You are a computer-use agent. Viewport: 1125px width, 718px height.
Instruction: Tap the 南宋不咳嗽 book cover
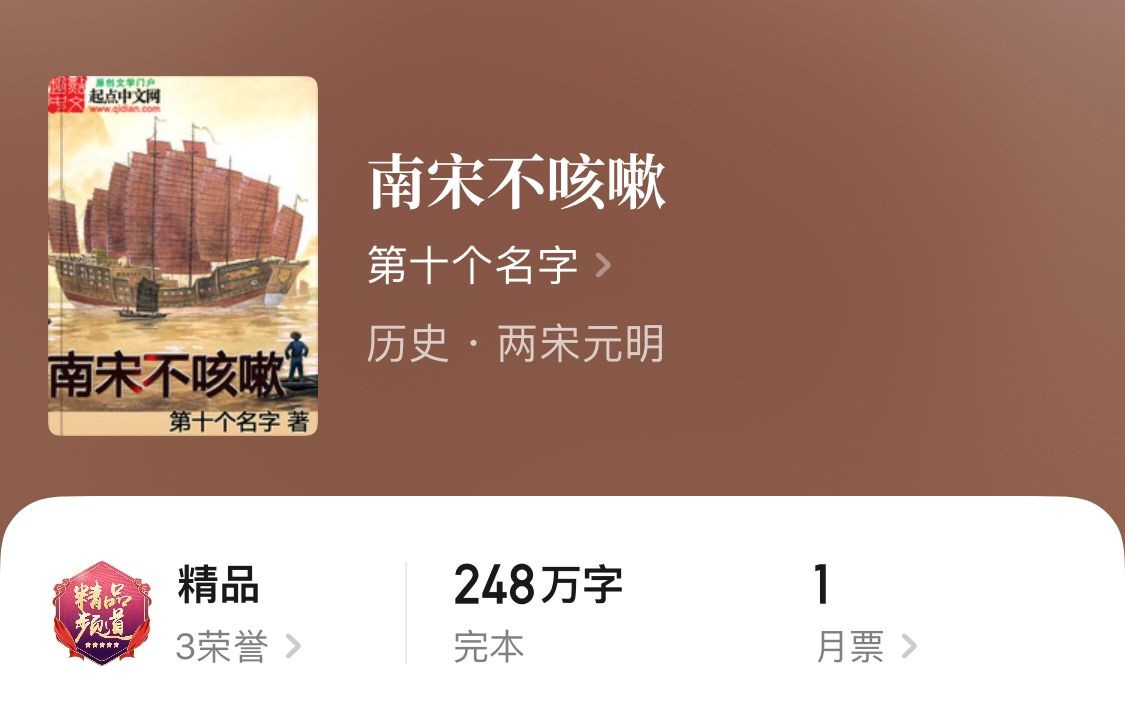pos(183,256)
